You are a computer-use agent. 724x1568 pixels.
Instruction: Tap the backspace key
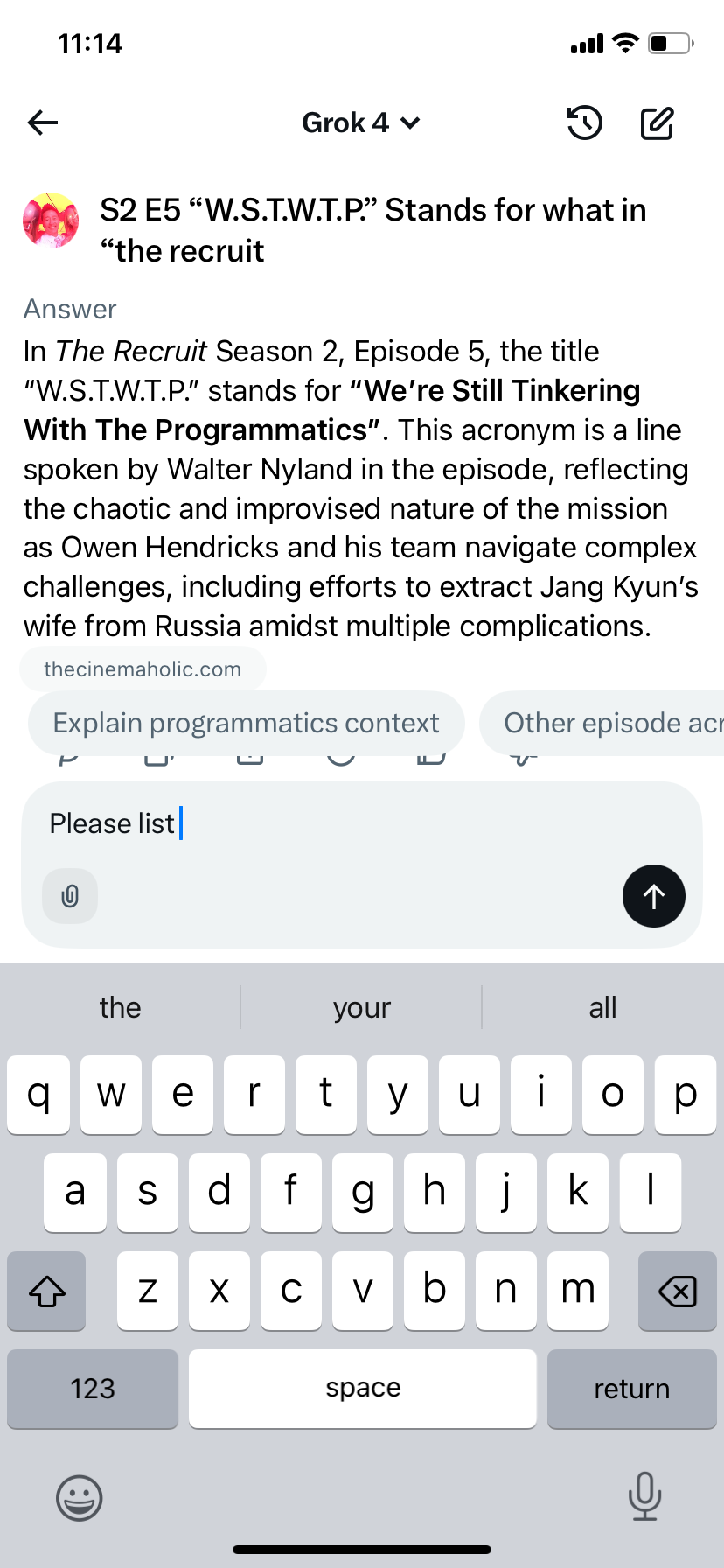click(677, 1291)
